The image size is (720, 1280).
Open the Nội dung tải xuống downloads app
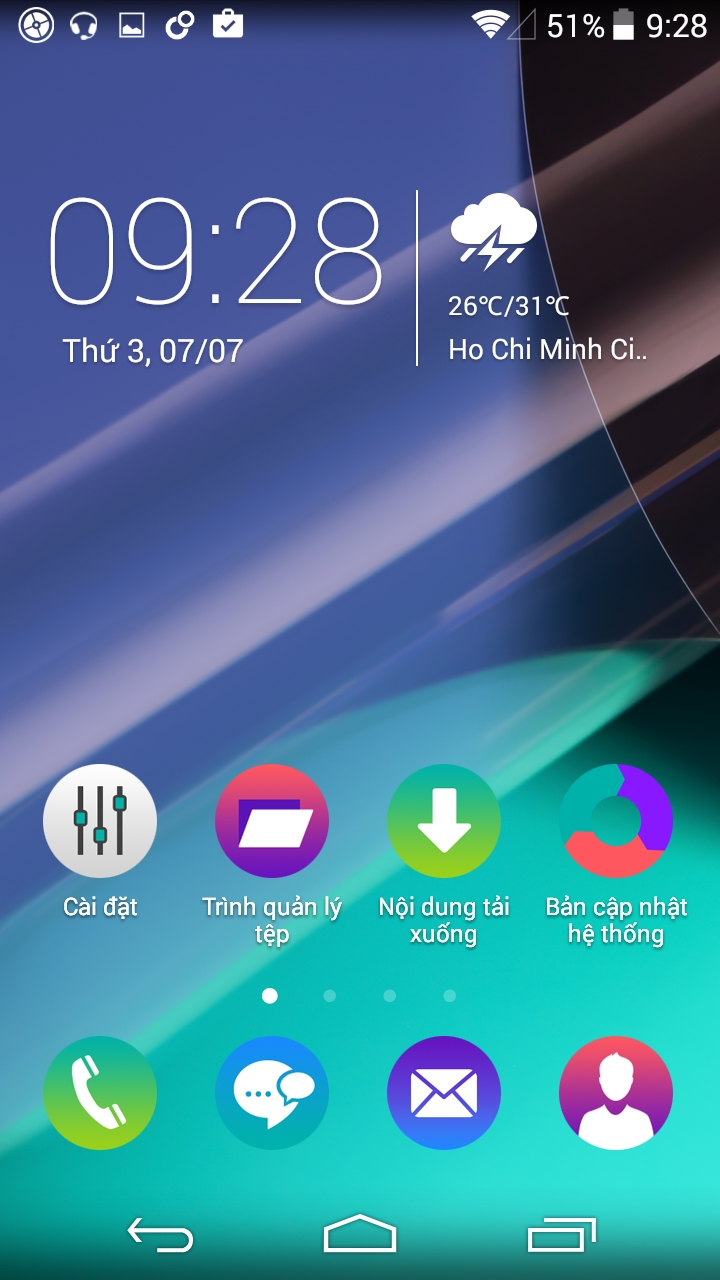coord(444,820)
